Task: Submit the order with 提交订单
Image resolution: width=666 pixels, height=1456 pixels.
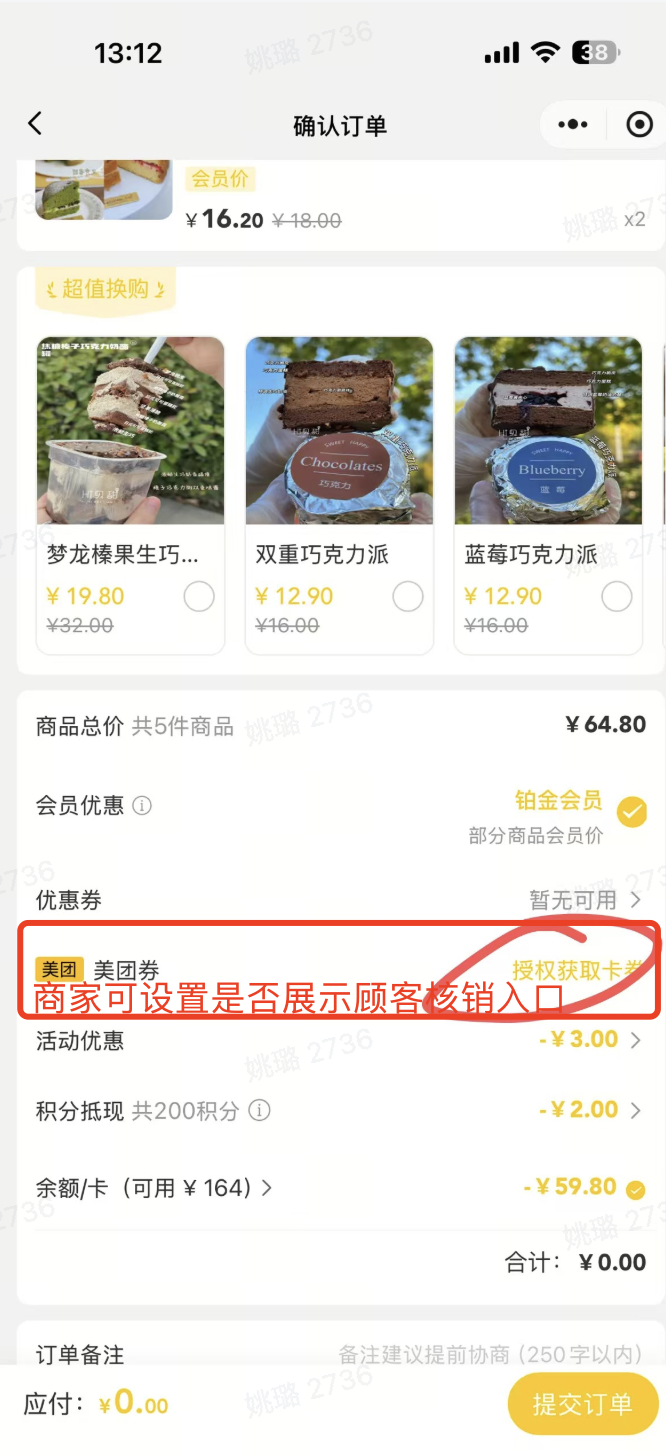Action: point(582,1404)
